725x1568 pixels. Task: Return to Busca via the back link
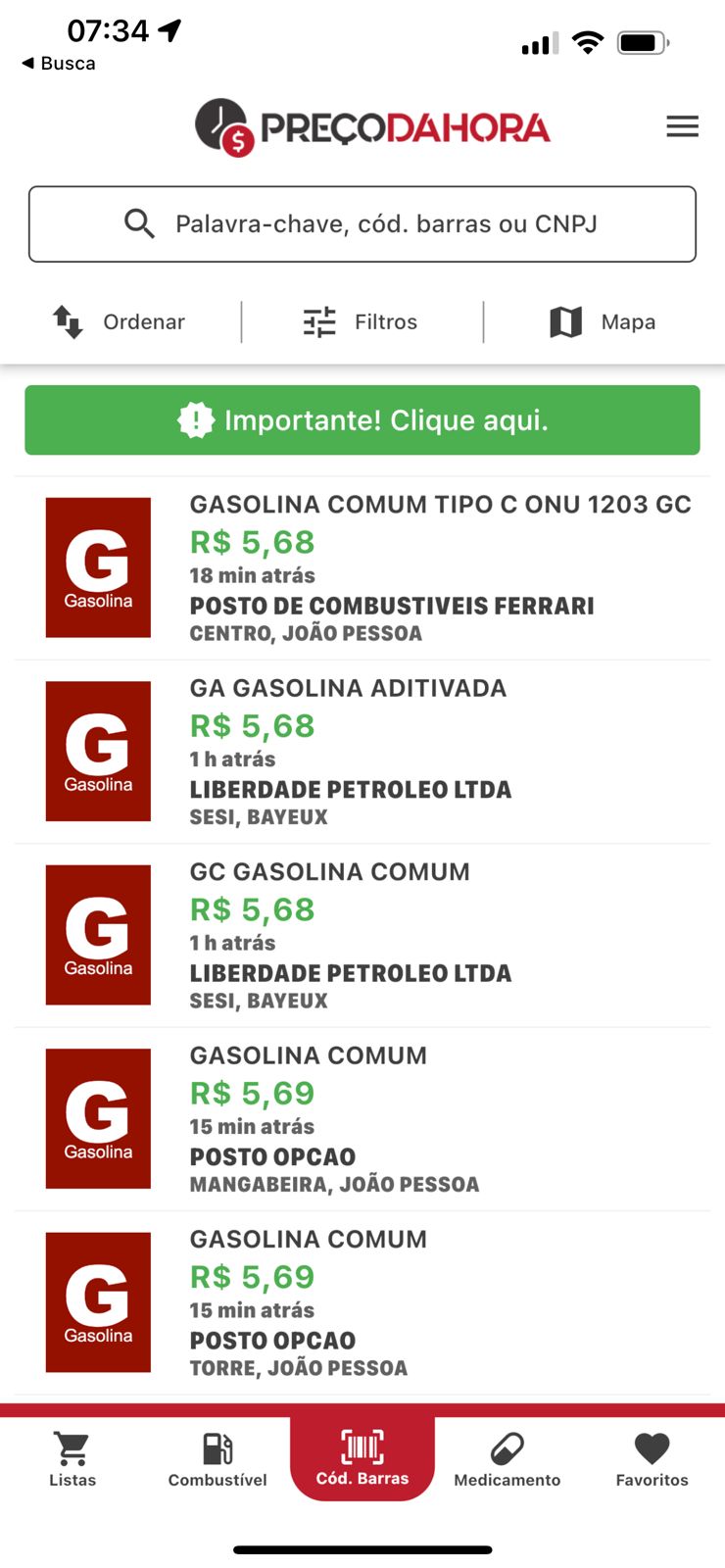59,63
